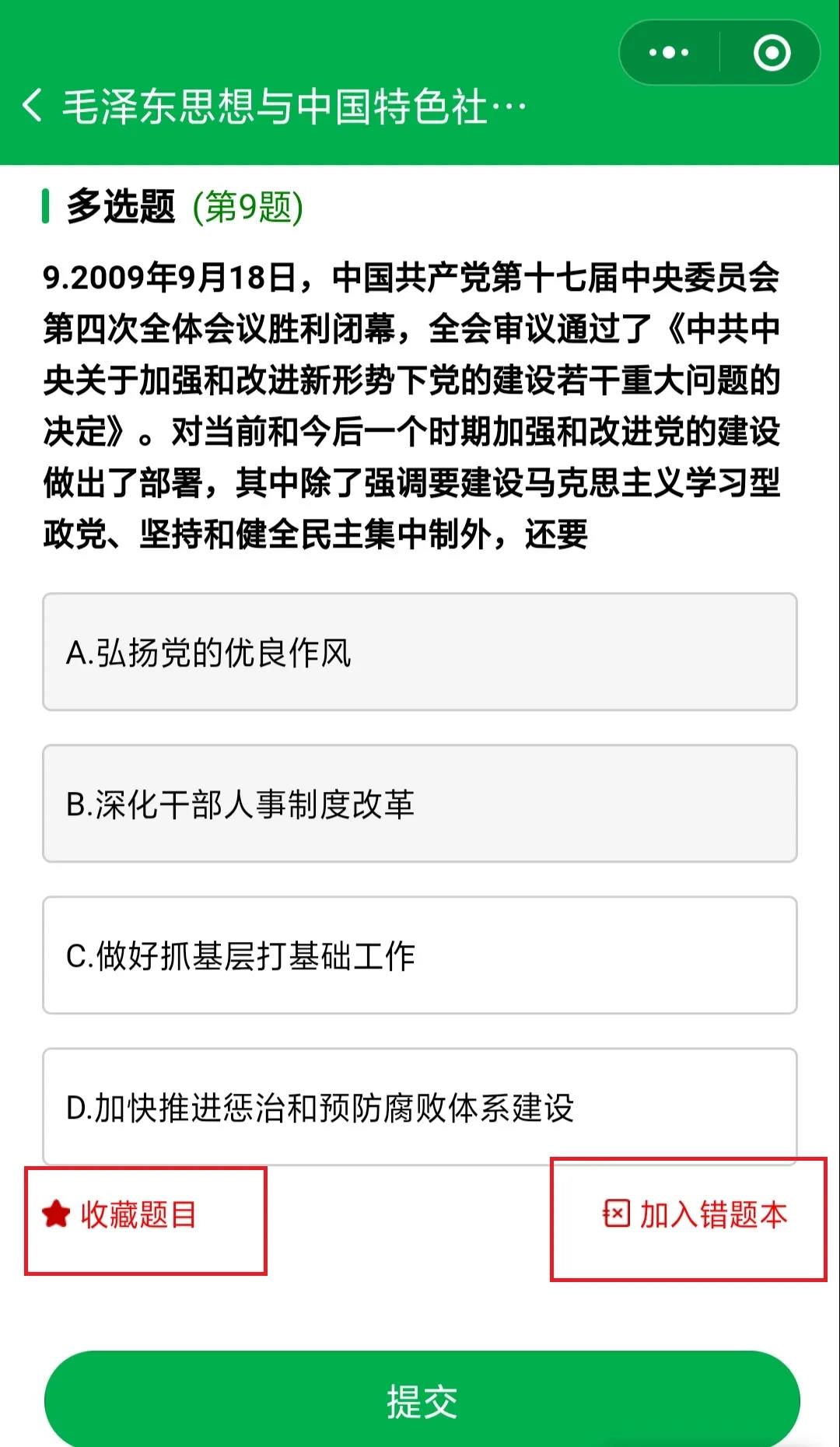Submit answer with the 提交 button
The height and width of the screenshot is (1447, 840).
(422, 1400)
